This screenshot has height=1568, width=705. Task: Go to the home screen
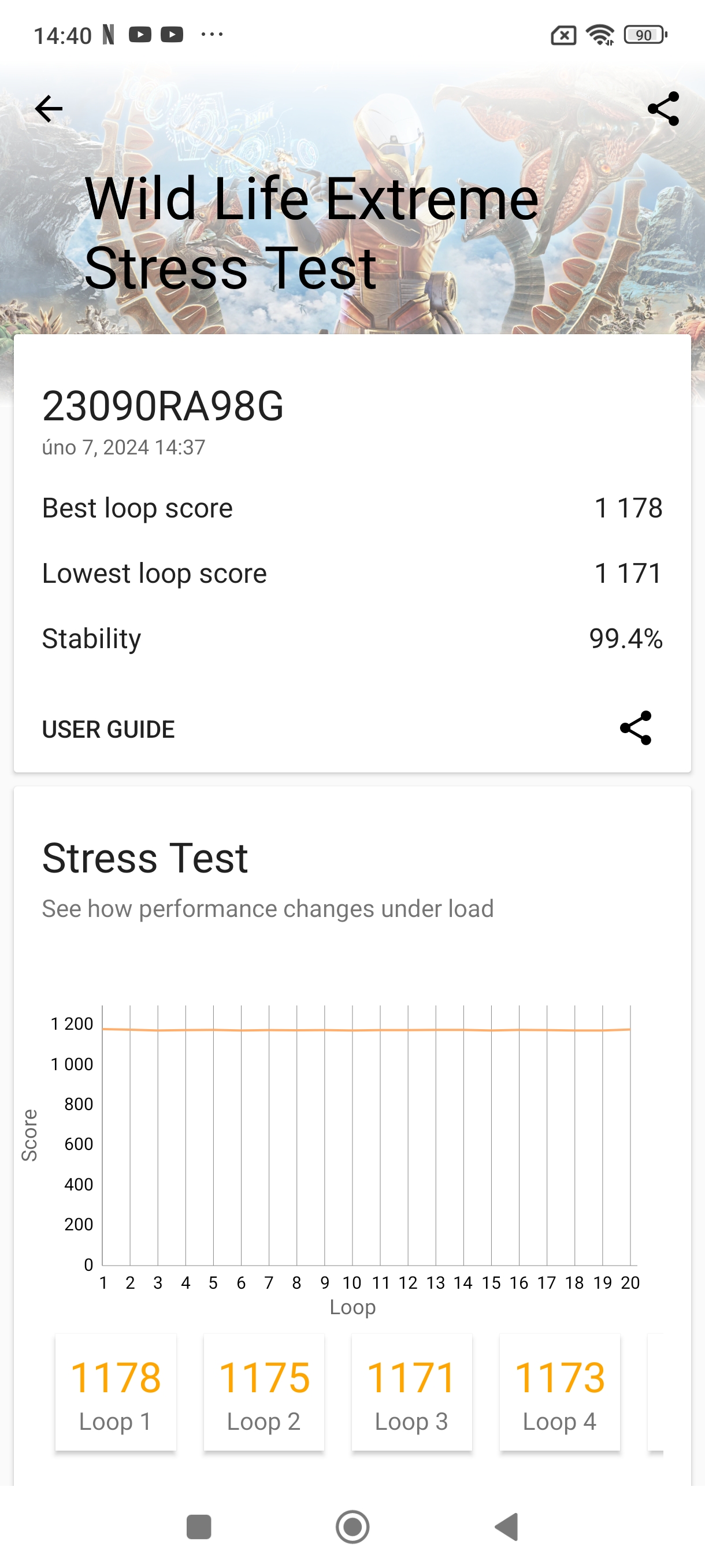[353, 1526]
